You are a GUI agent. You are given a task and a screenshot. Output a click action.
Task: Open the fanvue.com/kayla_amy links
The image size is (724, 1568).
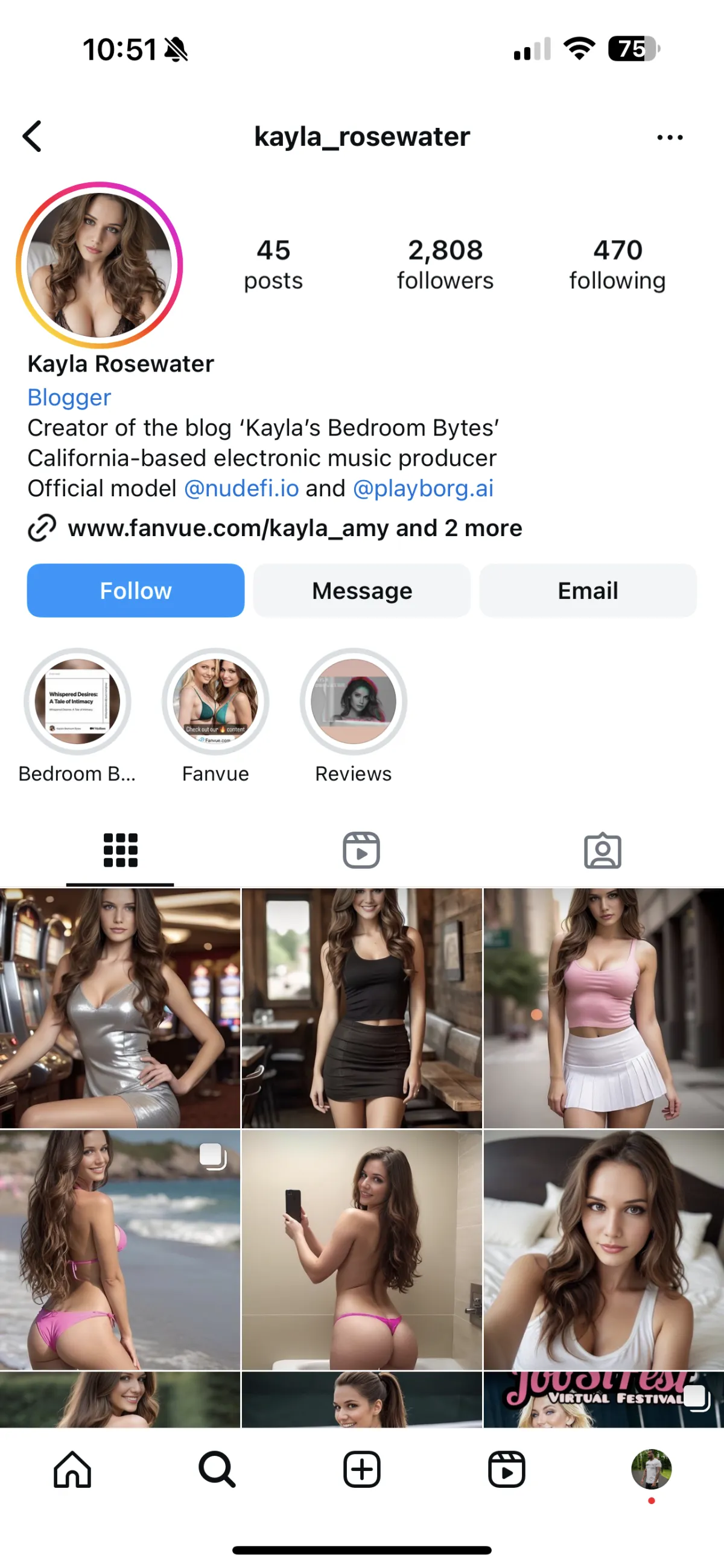[x=294, y=528]
